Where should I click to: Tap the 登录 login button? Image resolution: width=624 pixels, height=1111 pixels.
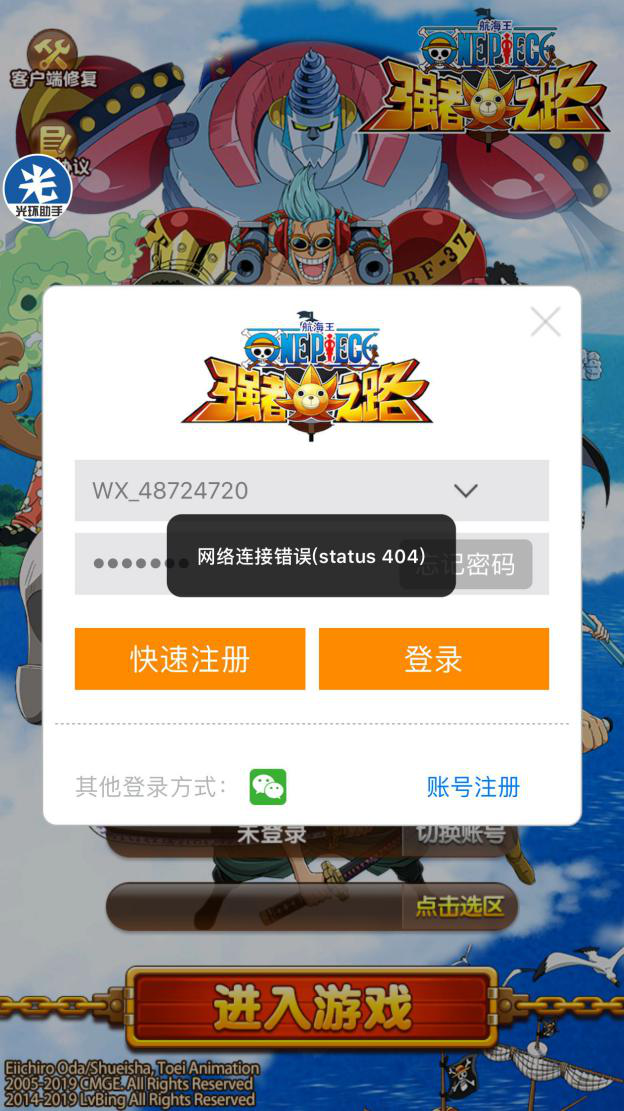[x=433, y=659]
